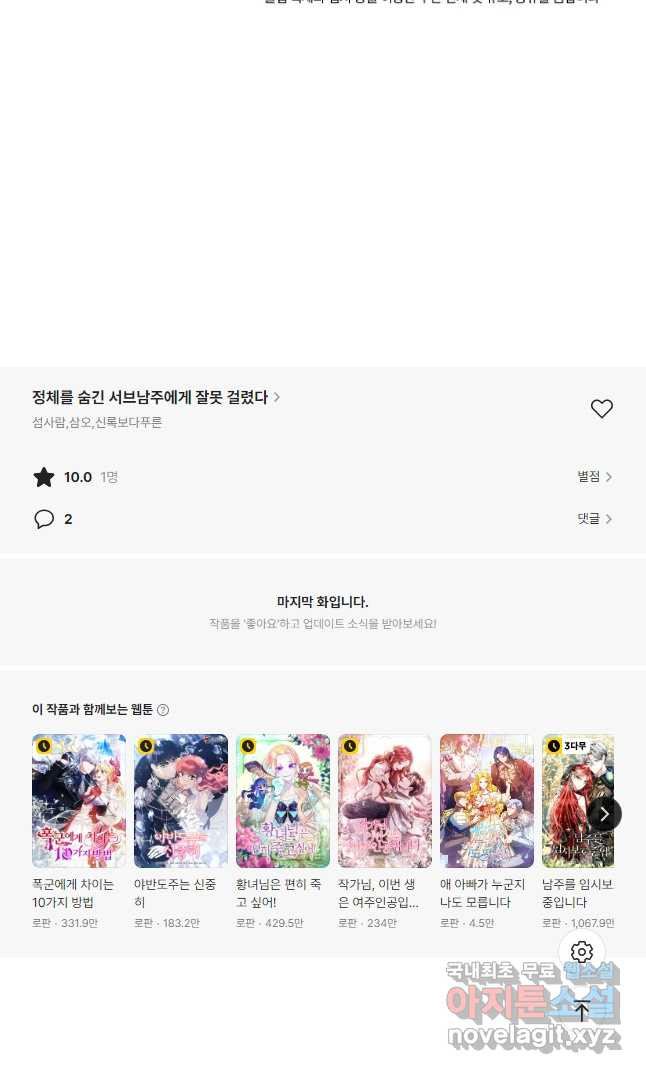Open viewer settings gear icon

click(582, 952)
